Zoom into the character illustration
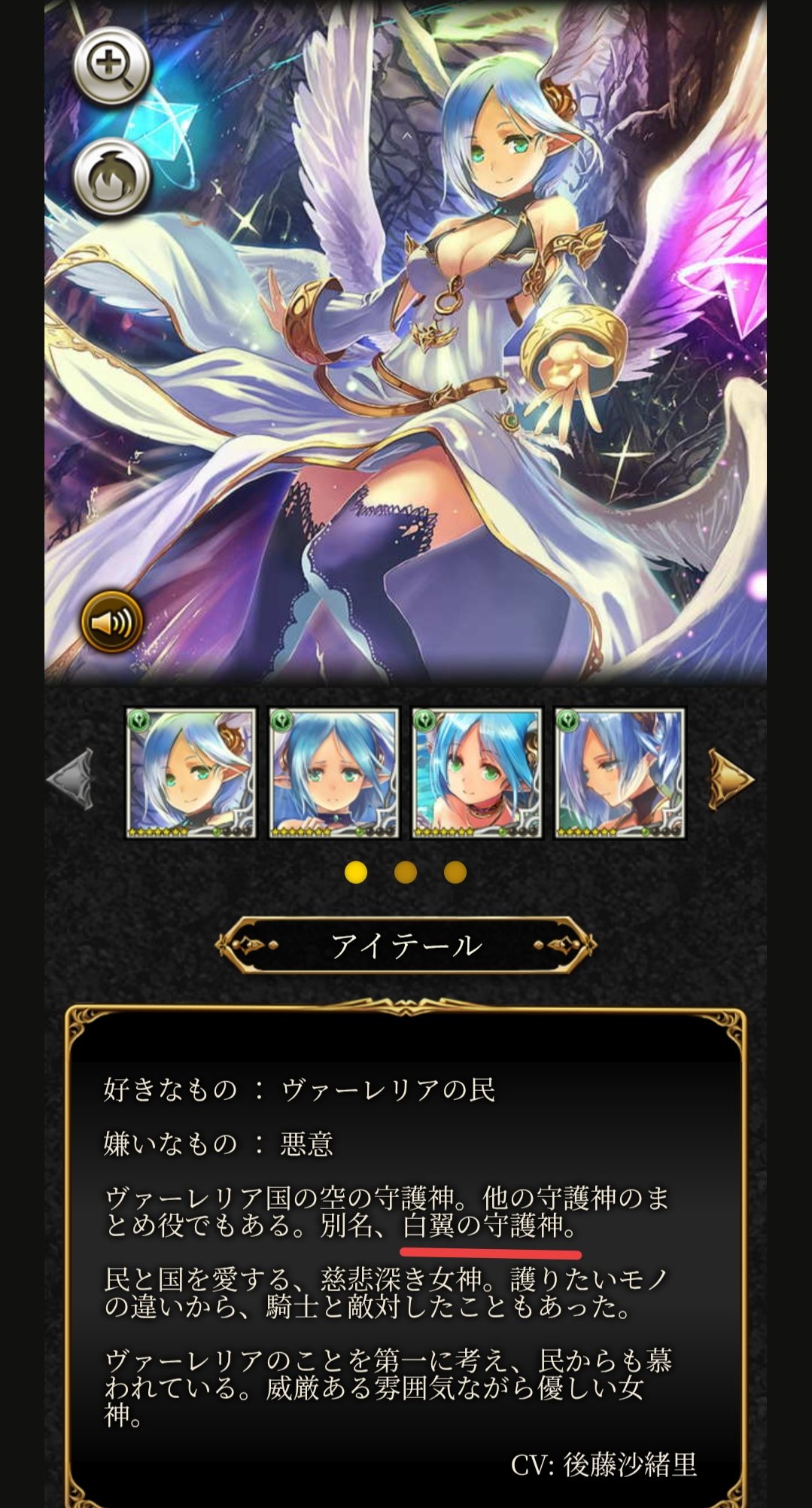812x1508 pixels. pyautogui.click(x=112, y=65)
